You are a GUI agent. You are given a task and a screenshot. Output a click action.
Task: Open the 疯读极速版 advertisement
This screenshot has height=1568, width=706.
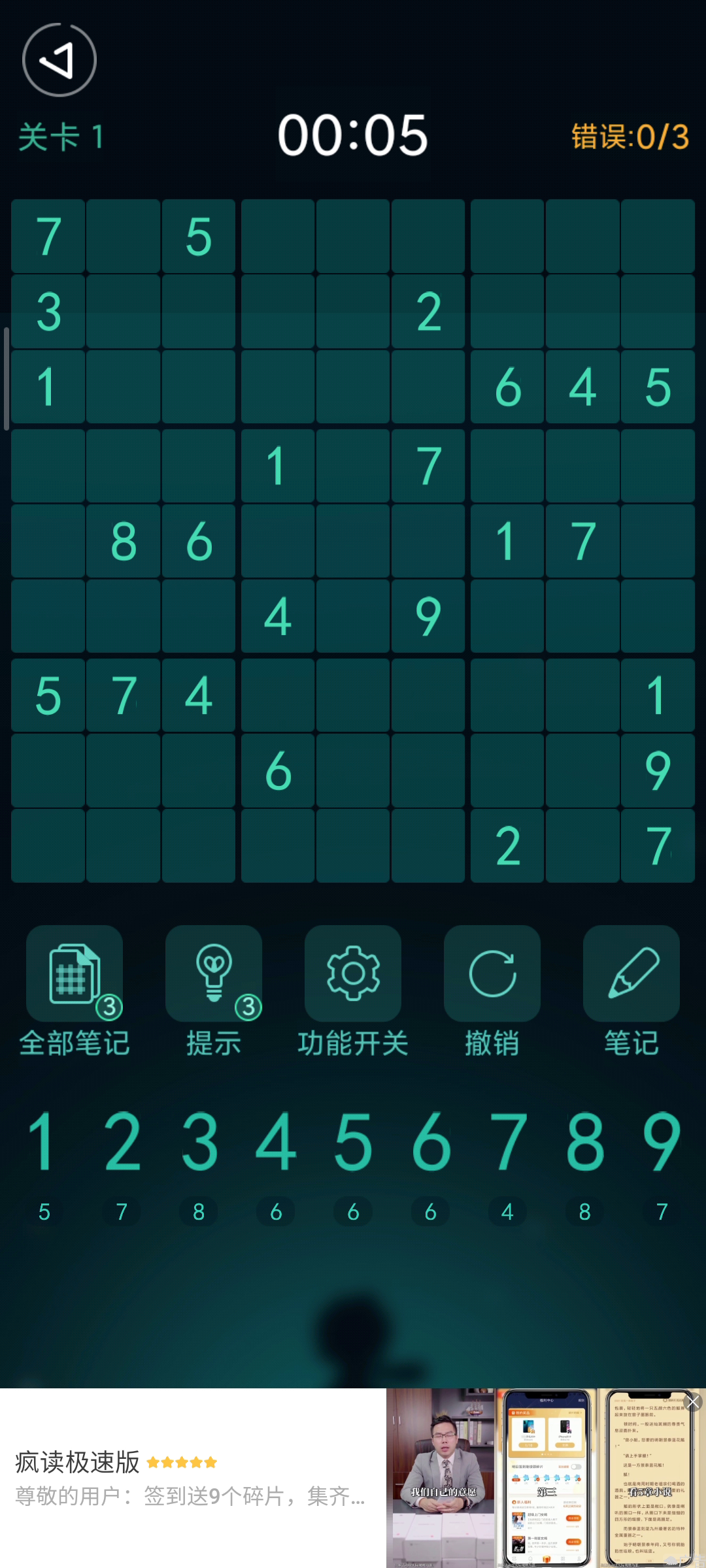353,1478
